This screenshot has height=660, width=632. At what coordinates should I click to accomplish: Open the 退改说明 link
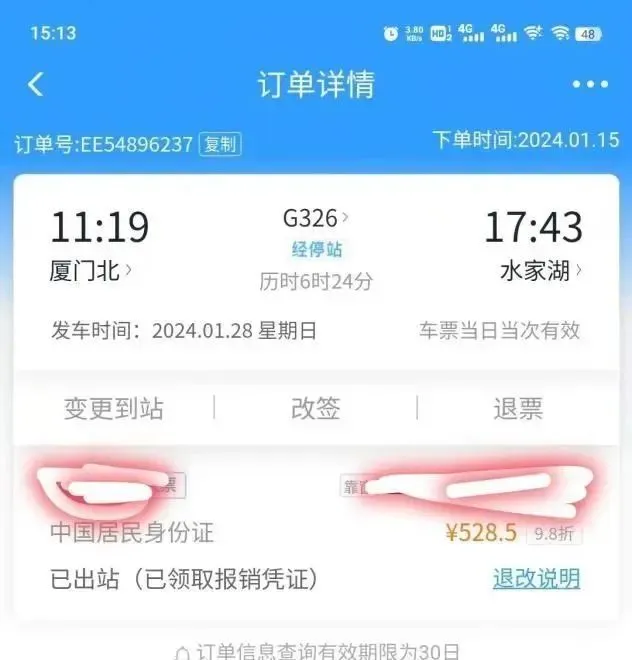click(536, 578)
